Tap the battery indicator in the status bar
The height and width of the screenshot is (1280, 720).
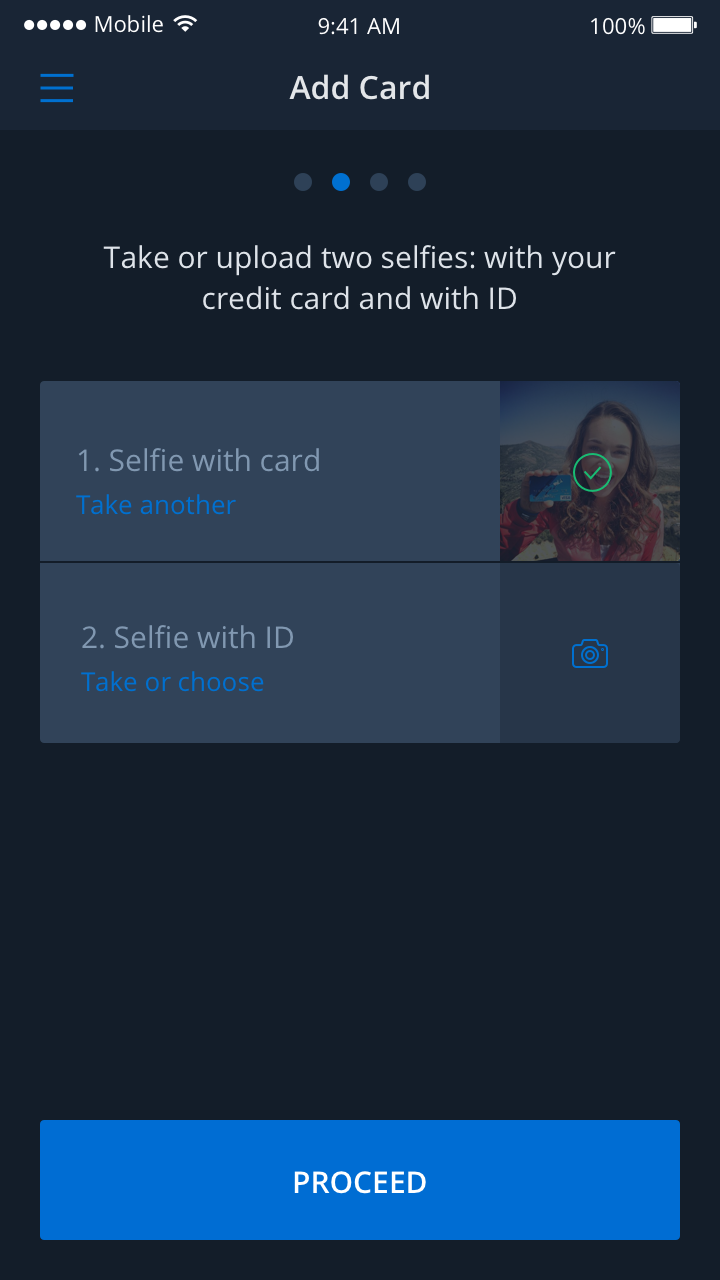coord(678,25)
